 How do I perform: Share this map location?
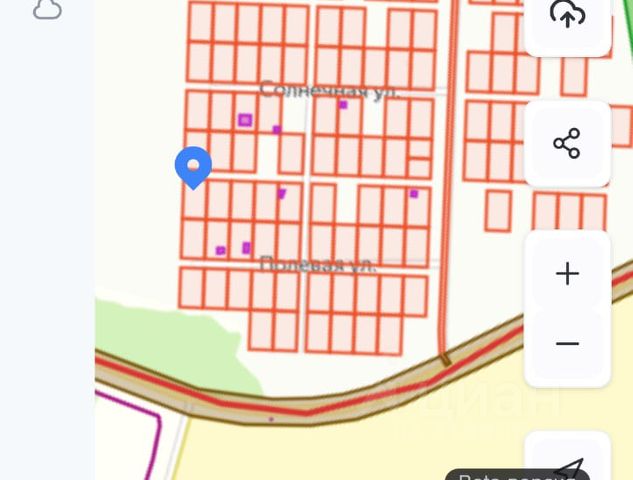point(567,144)
